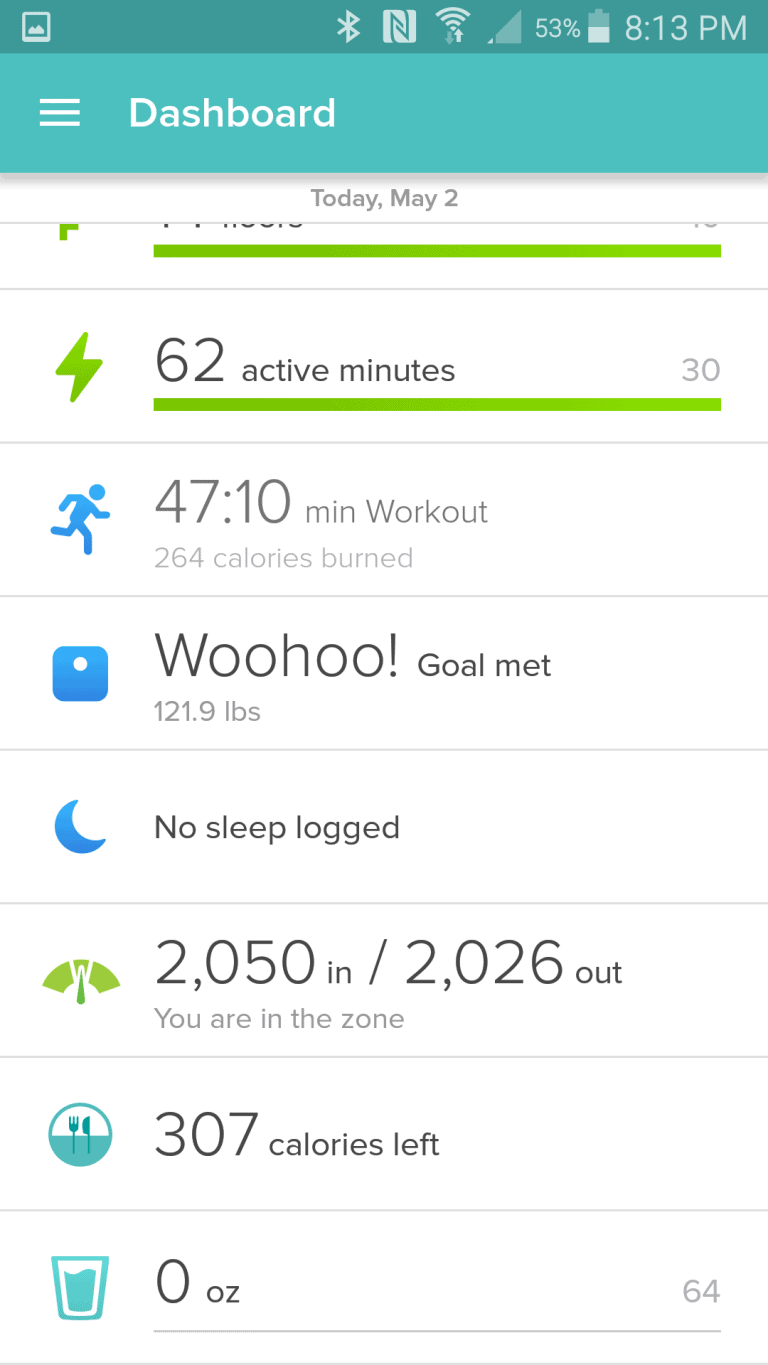Open the 62 active minutes tile
768x1365 pixels.
pos(384,366)
